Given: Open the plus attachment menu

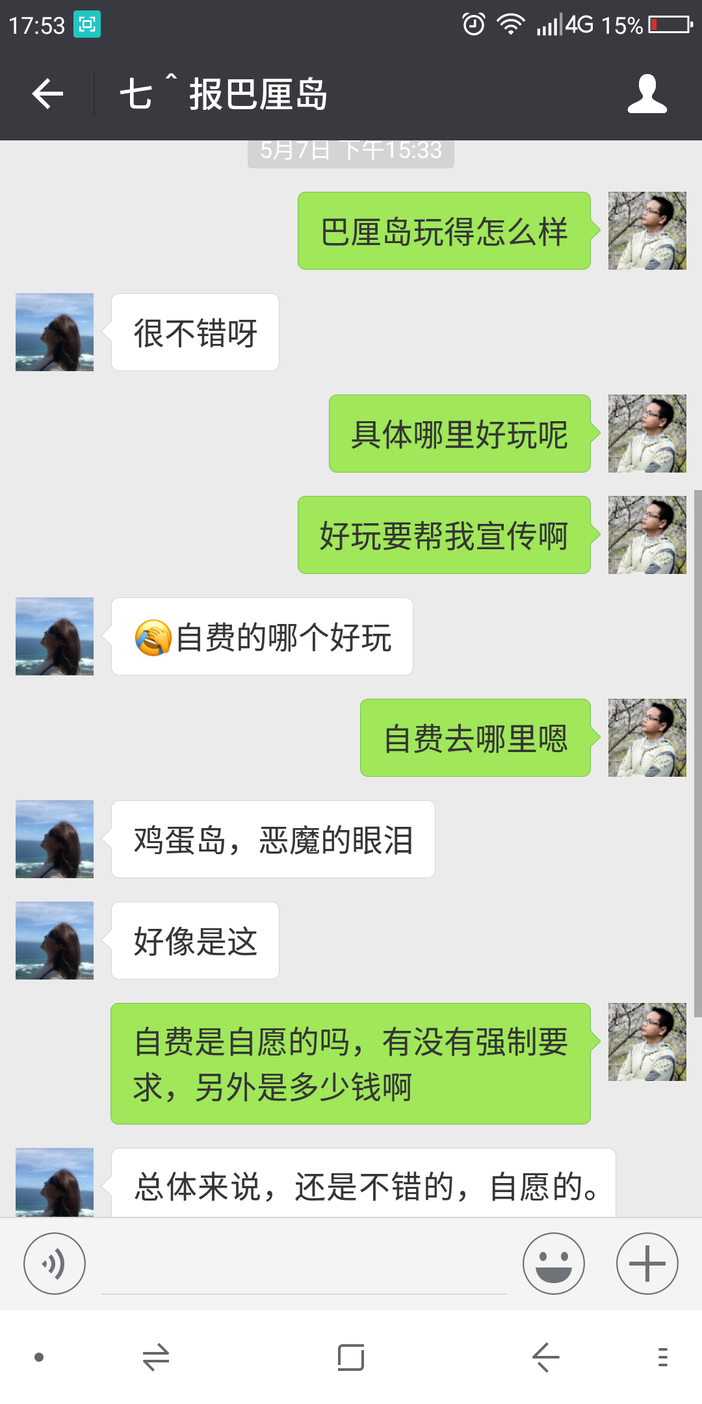Looking at the screenshot, I should [x=647, y=1264].
